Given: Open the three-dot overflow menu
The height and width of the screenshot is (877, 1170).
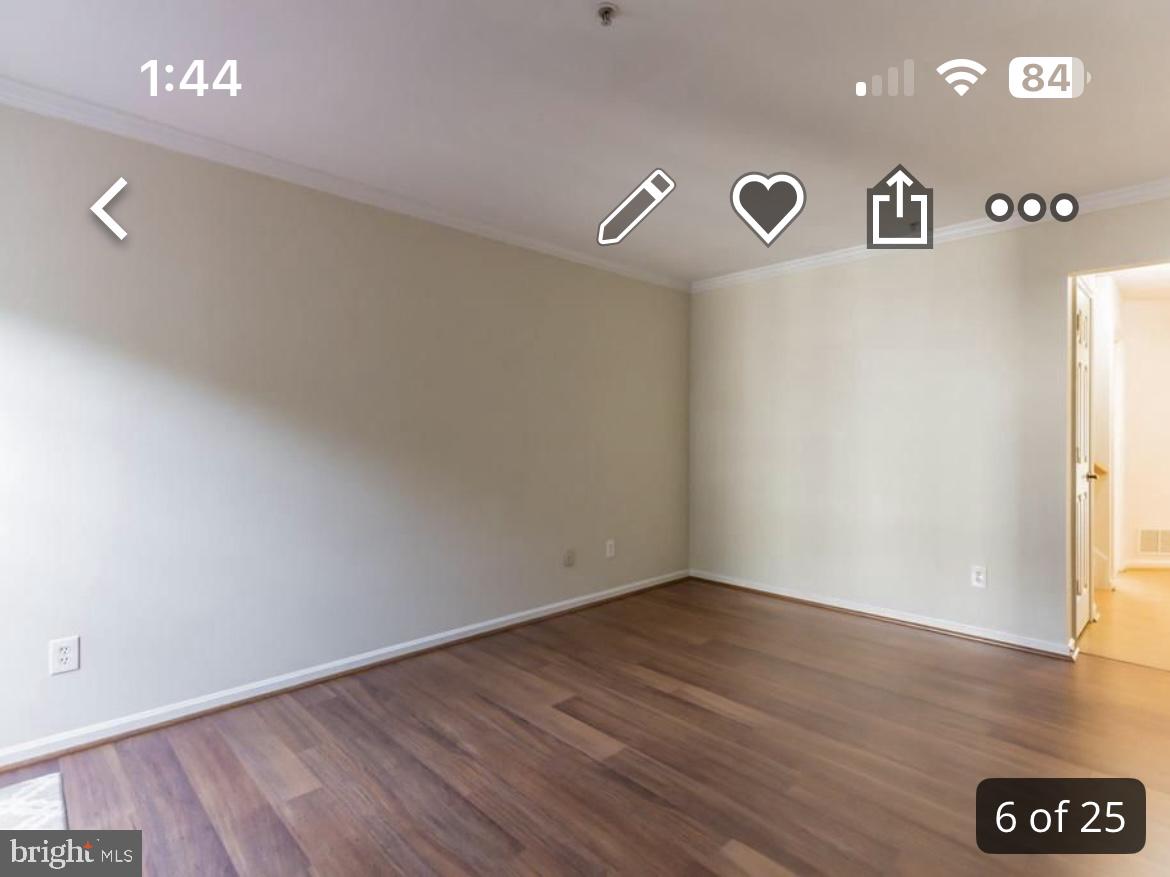Looking at the screenshot, I should pyautogui.click(x=1031, y=207).
